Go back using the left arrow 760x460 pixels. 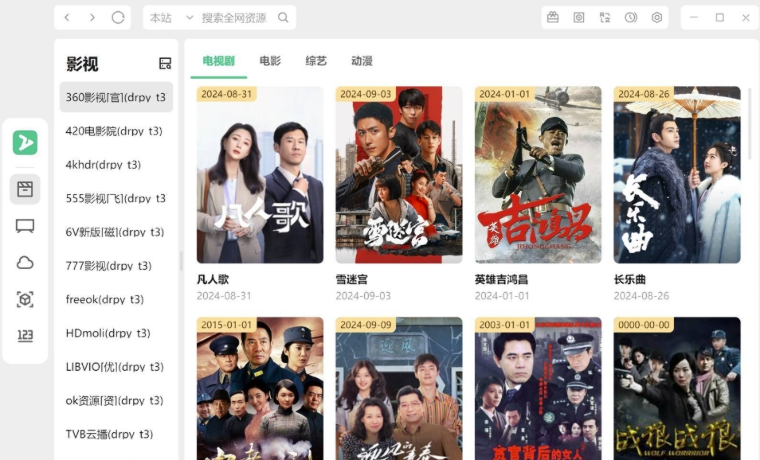67,17
